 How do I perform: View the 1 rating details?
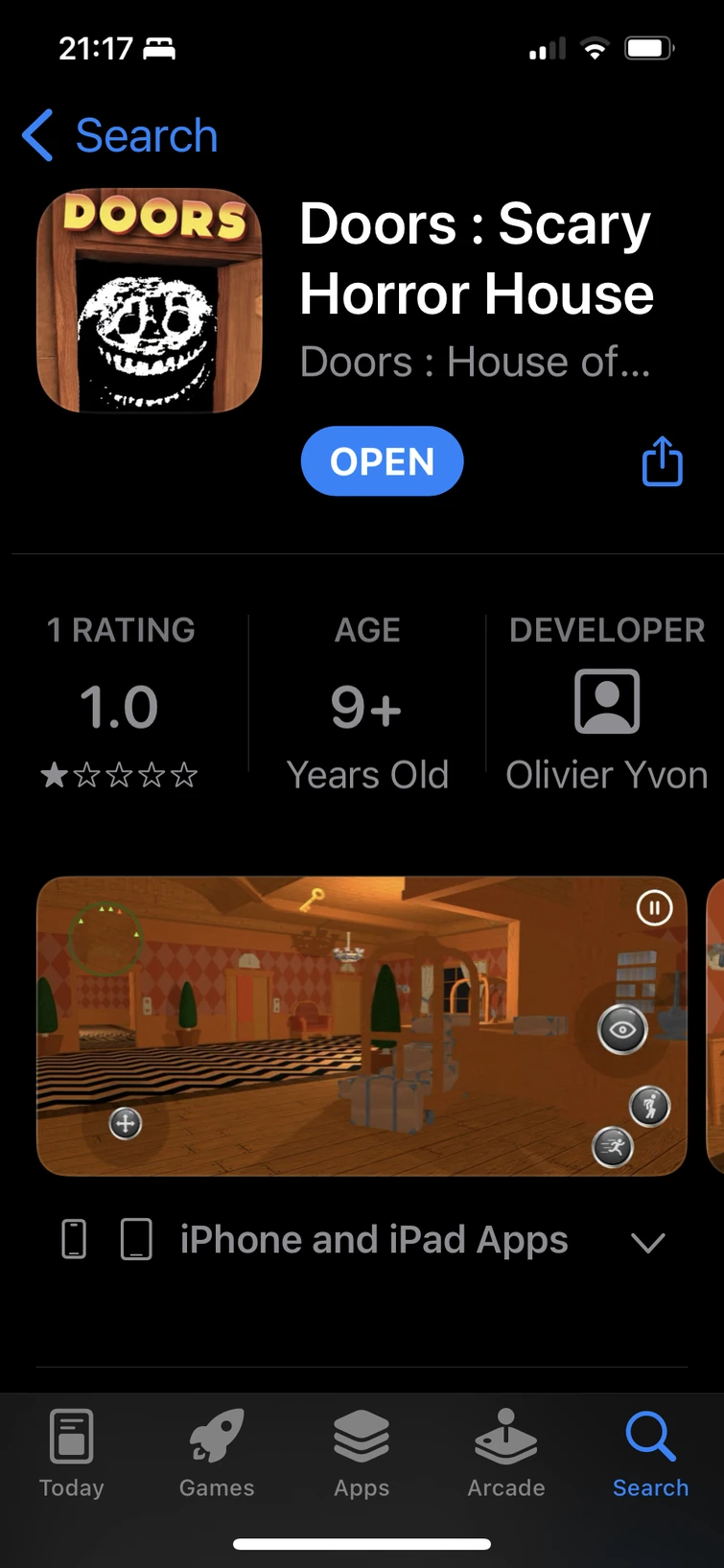(x=120, y=705)
